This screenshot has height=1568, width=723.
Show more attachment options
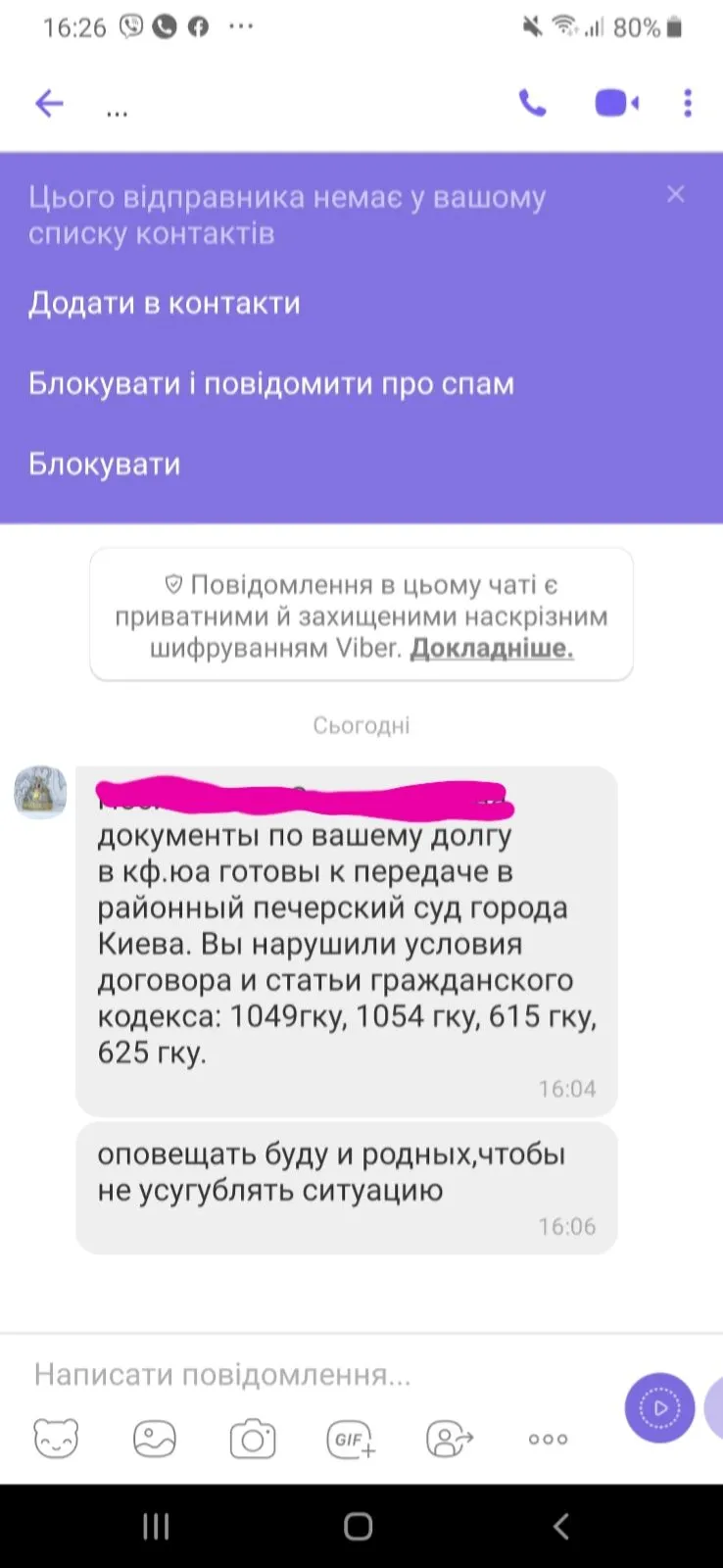(x=548, y=1439)
